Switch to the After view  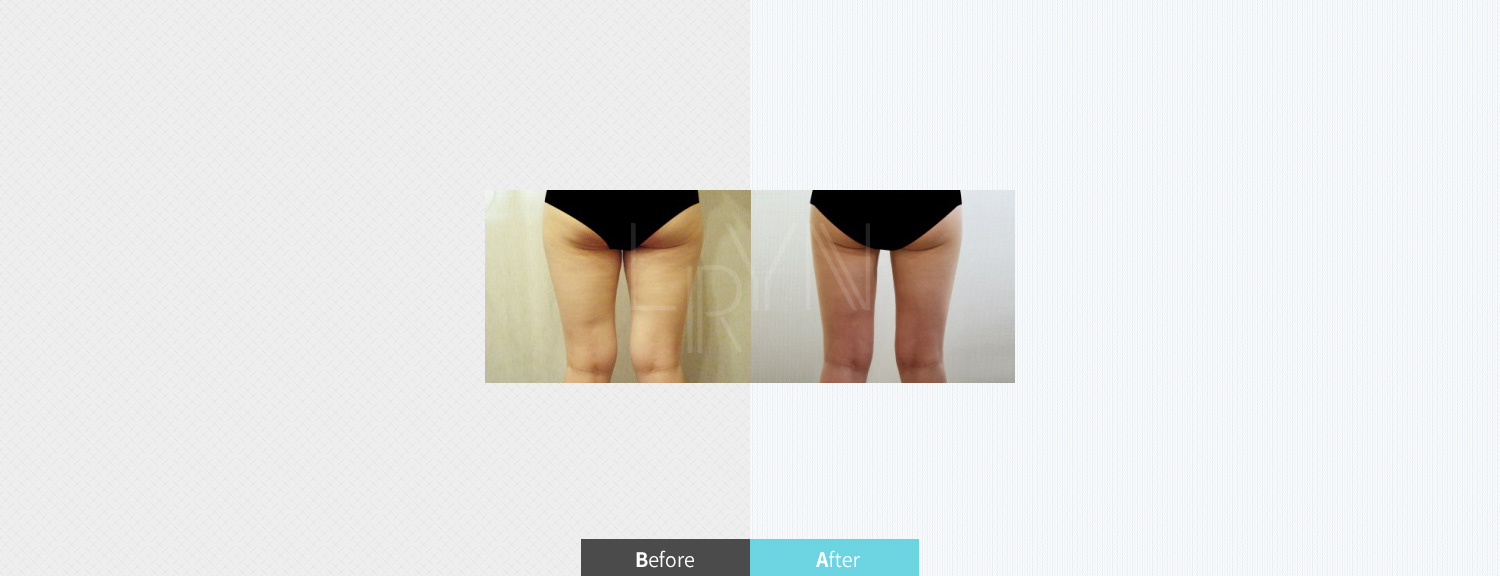[x=835, y=558]
